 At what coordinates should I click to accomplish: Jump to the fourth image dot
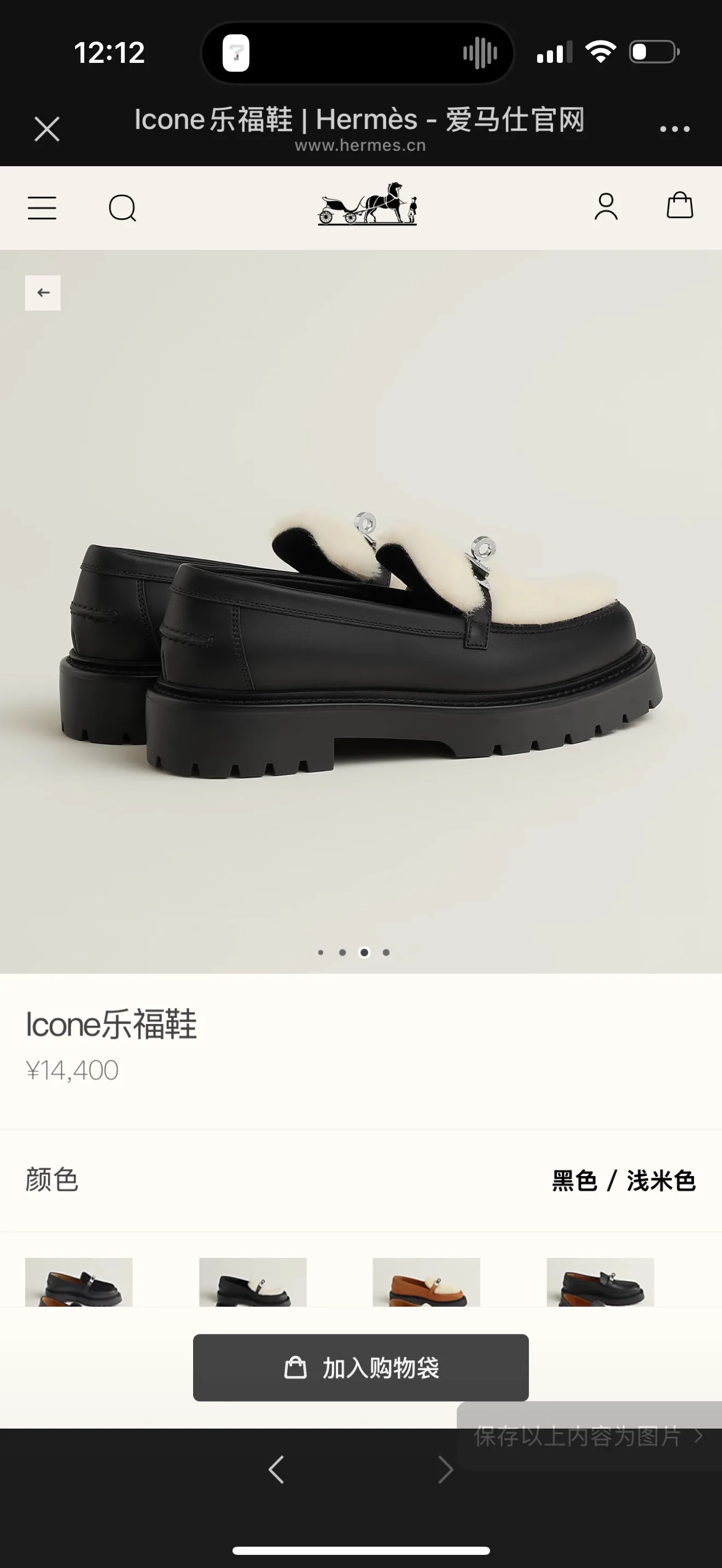click(x=386, y=952)
